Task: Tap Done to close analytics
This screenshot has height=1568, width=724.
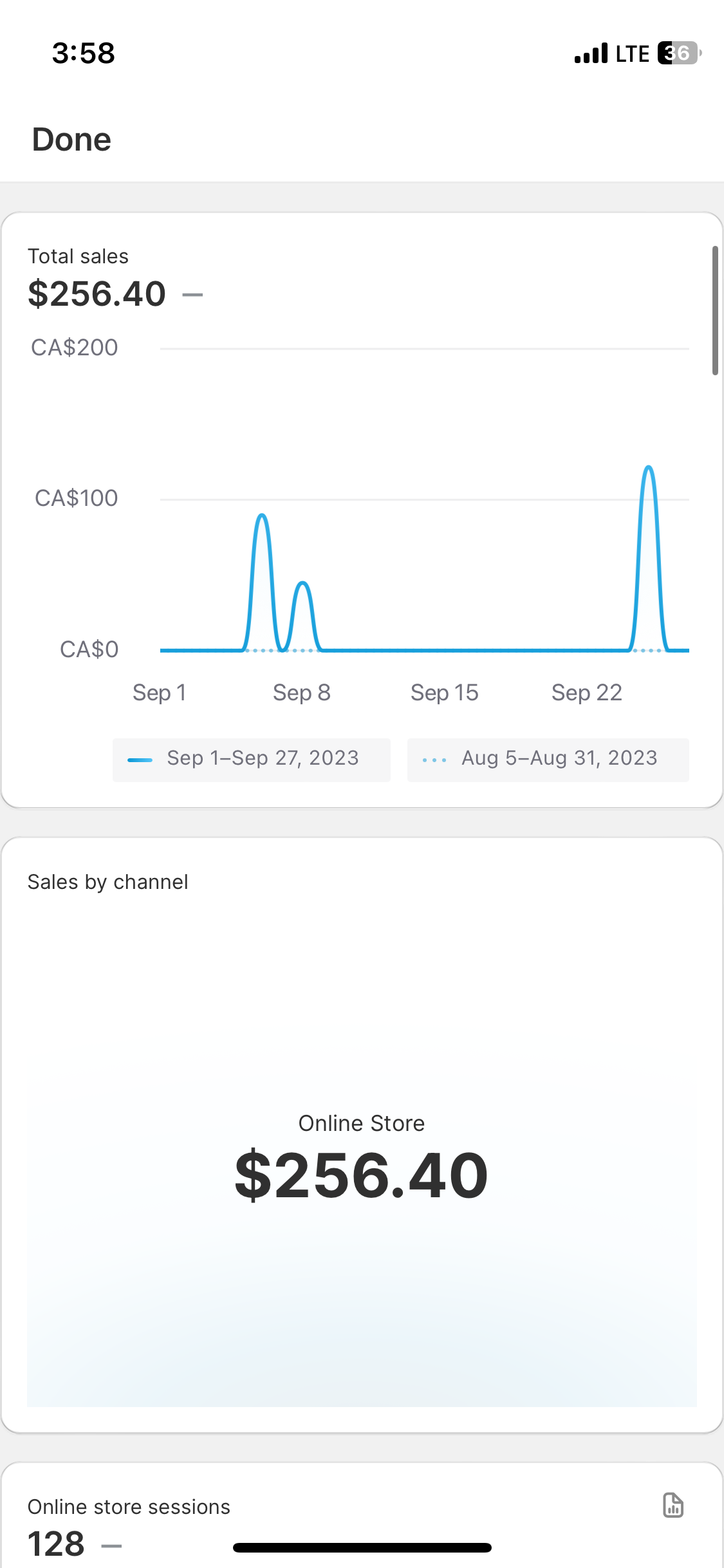Action: (x=71, y=140)
